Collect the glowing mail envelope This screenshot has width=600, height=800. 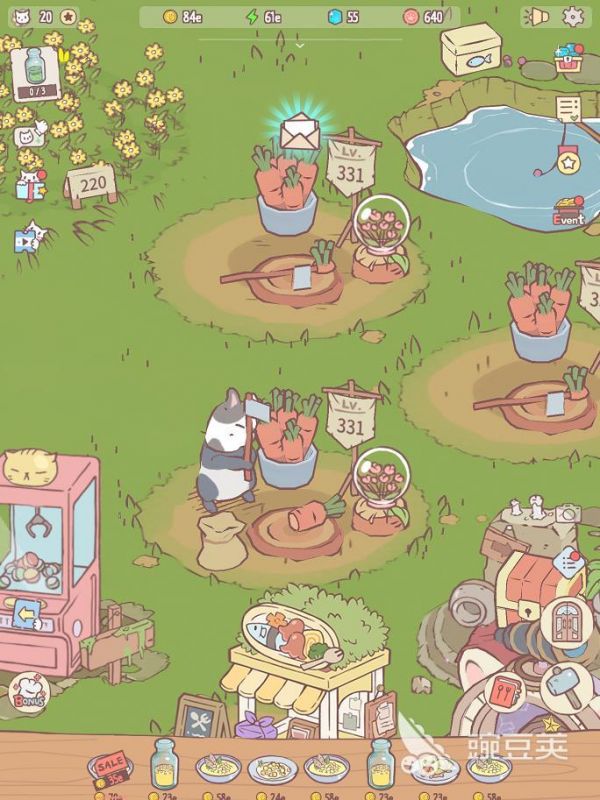tap(298, 131)
